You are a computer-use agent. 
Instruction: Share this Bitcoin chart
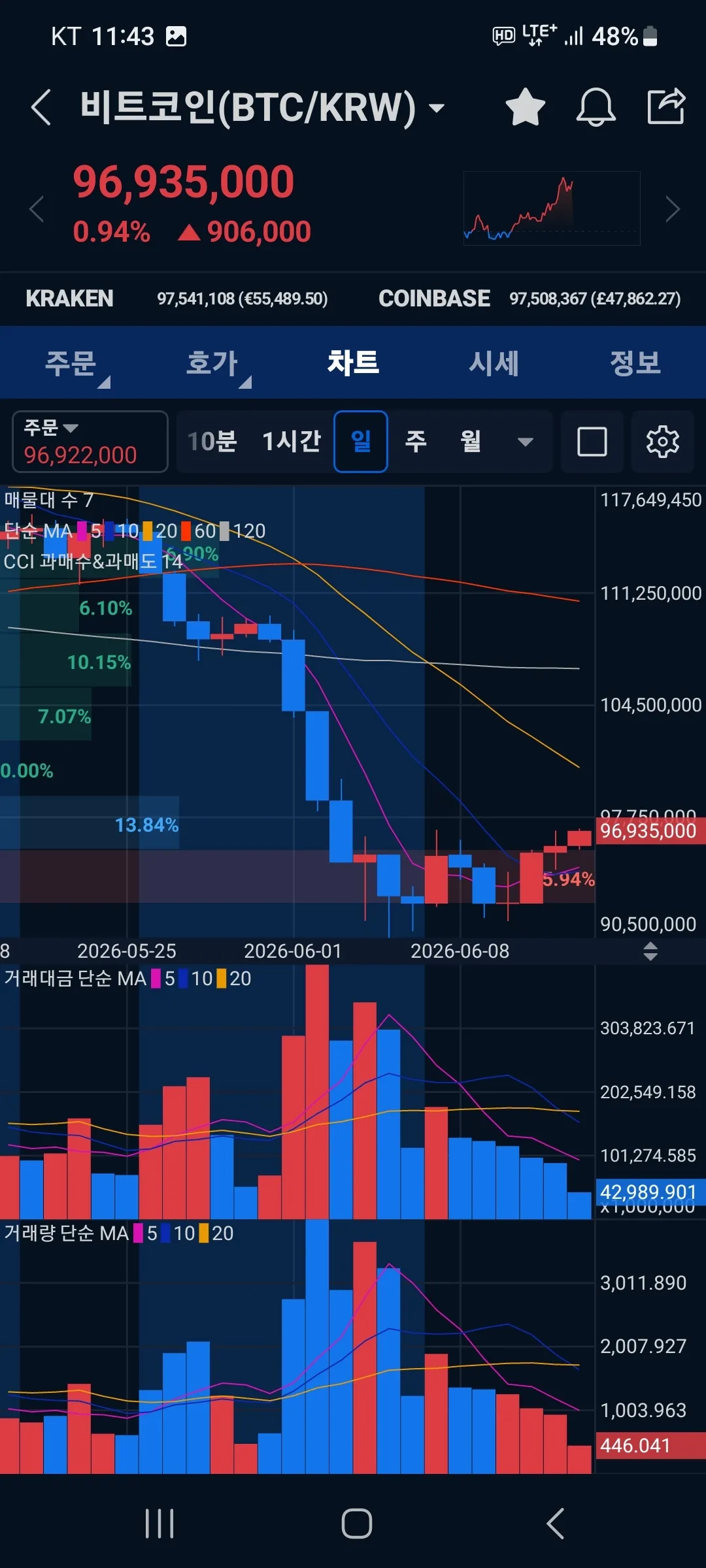[666, 106]
